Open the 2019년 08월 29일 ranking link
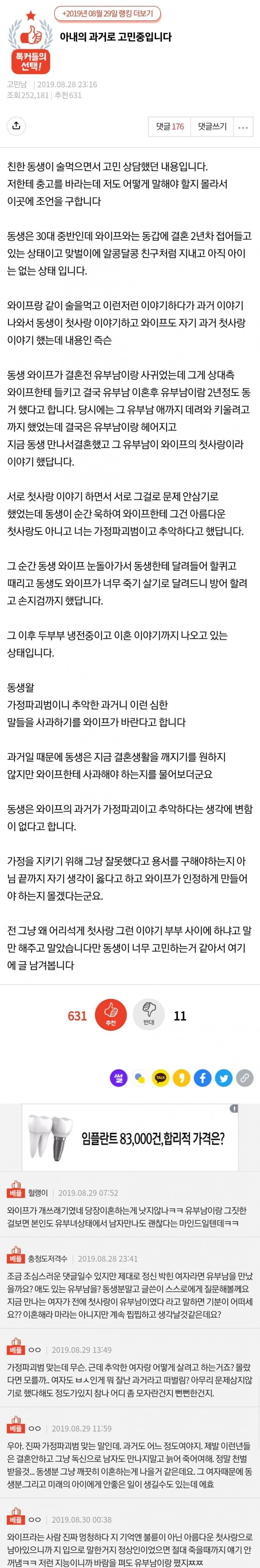This screenshot has height=1568, width=260. point(109,13)
